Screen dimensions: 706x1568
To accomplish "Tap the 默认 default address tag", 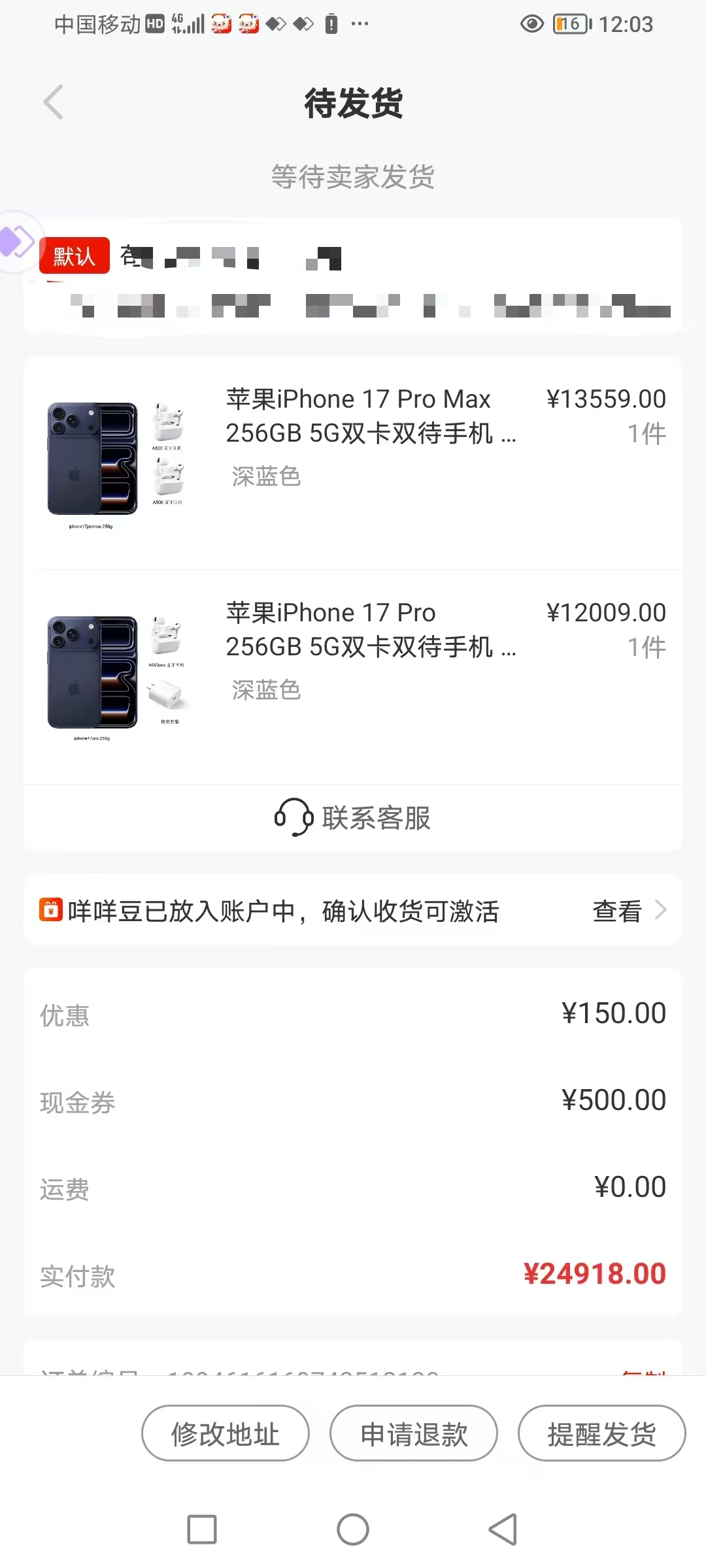I will (74, 255).
